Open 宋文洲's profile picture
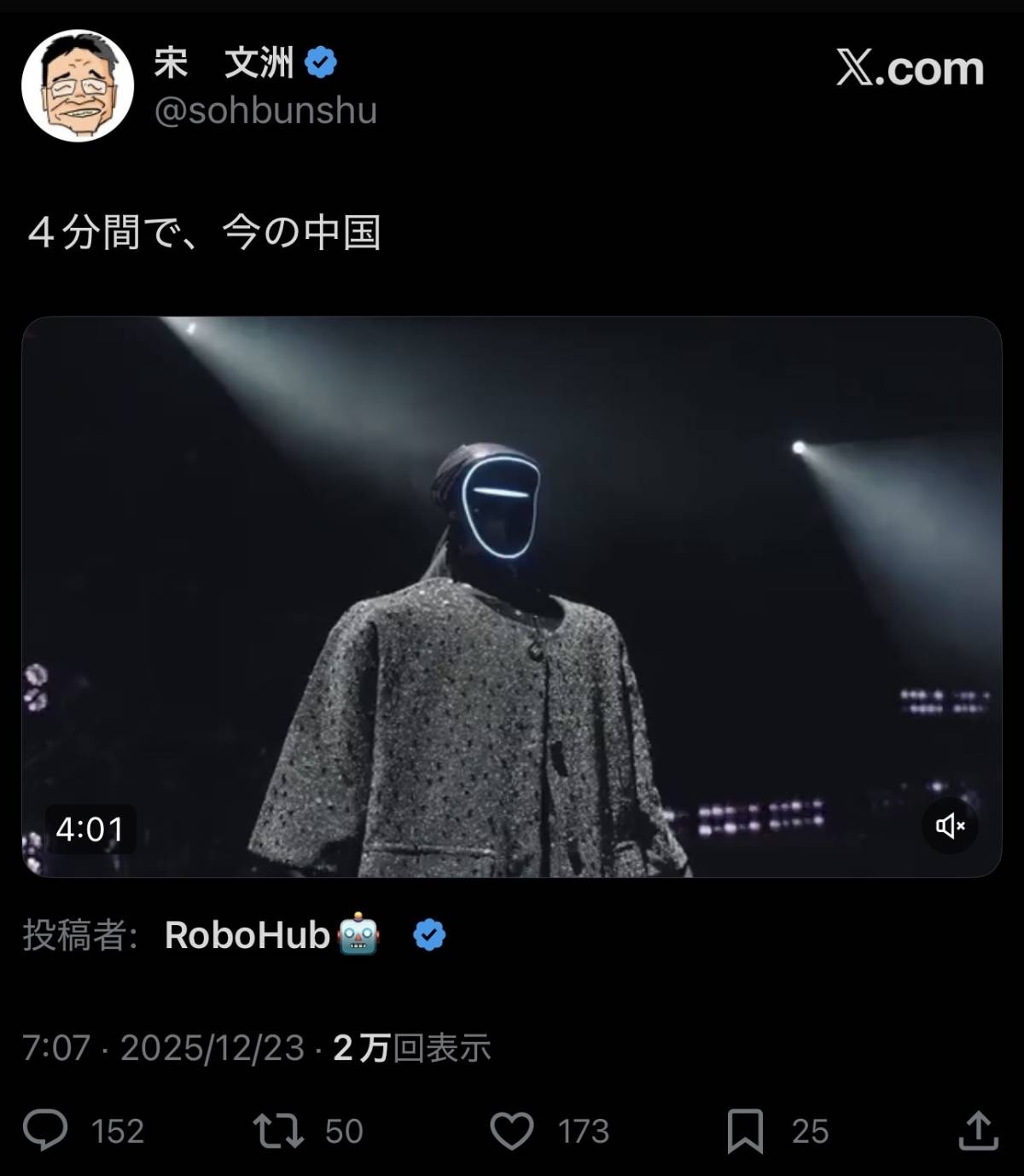Screen dimensions: 1024x1176 pyautogui.click(x=78, y=85)
